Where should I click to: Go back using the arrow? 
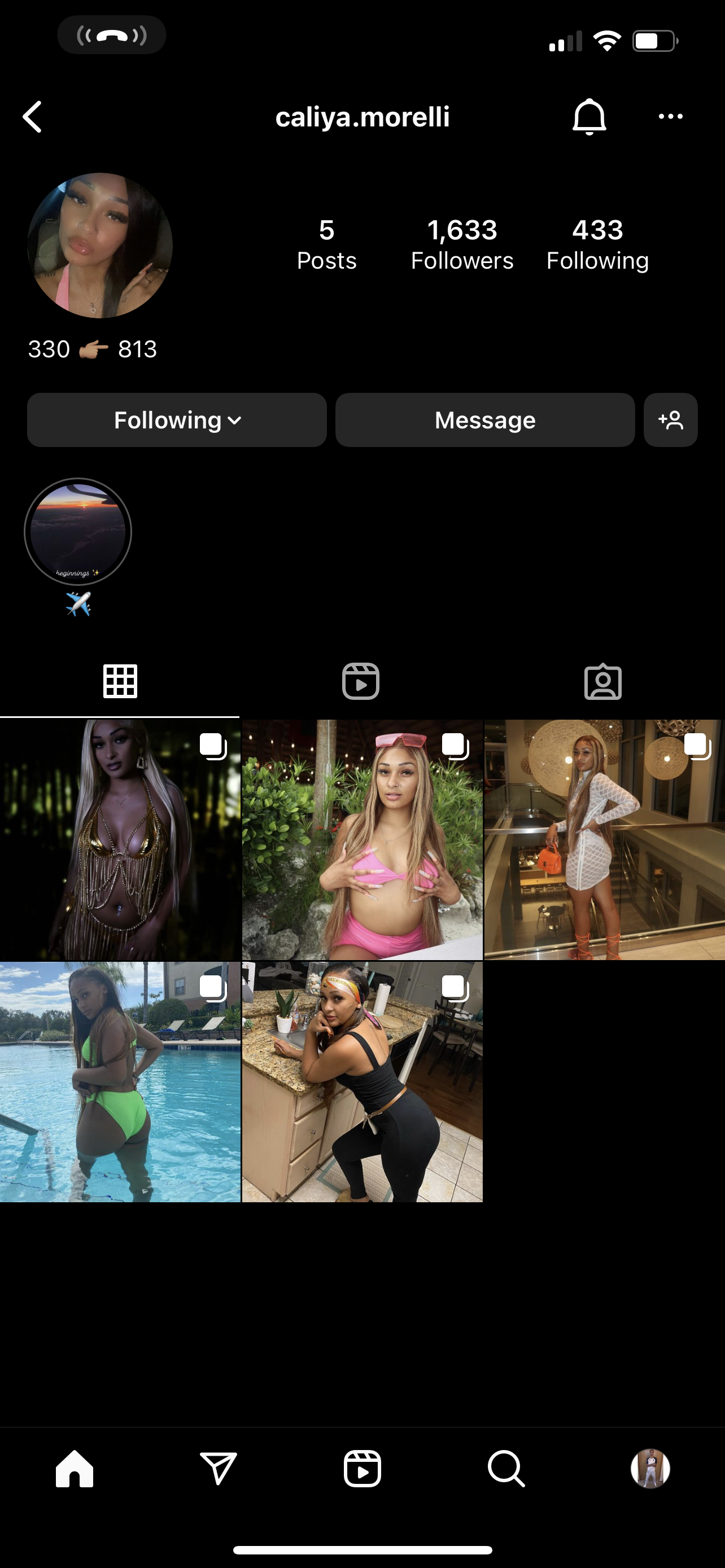pyautogui.click(x=32, y=117)
